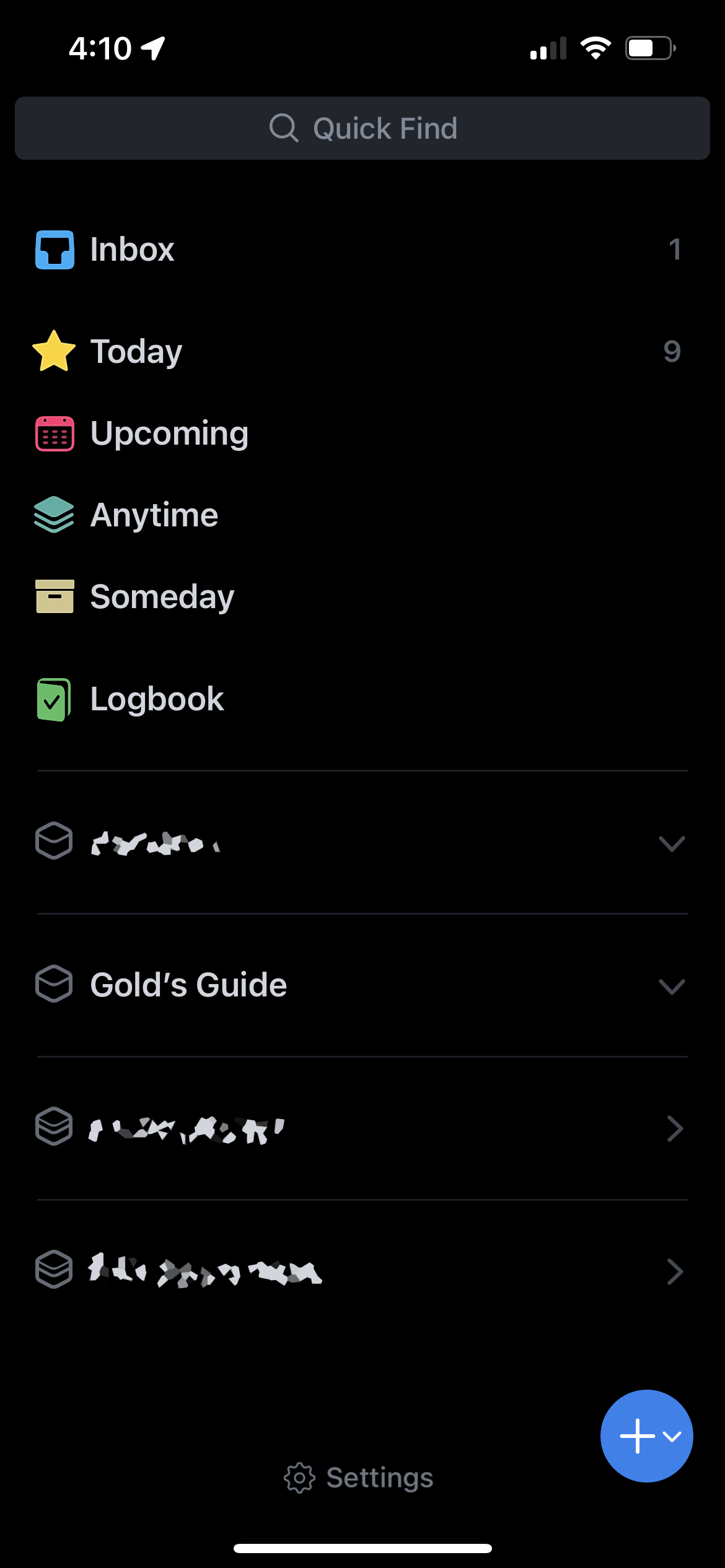Expand the Gold's Guide chevron
Image resolution: width=725 pixels, height=1568 pixels.
click(x=672, y=985)
